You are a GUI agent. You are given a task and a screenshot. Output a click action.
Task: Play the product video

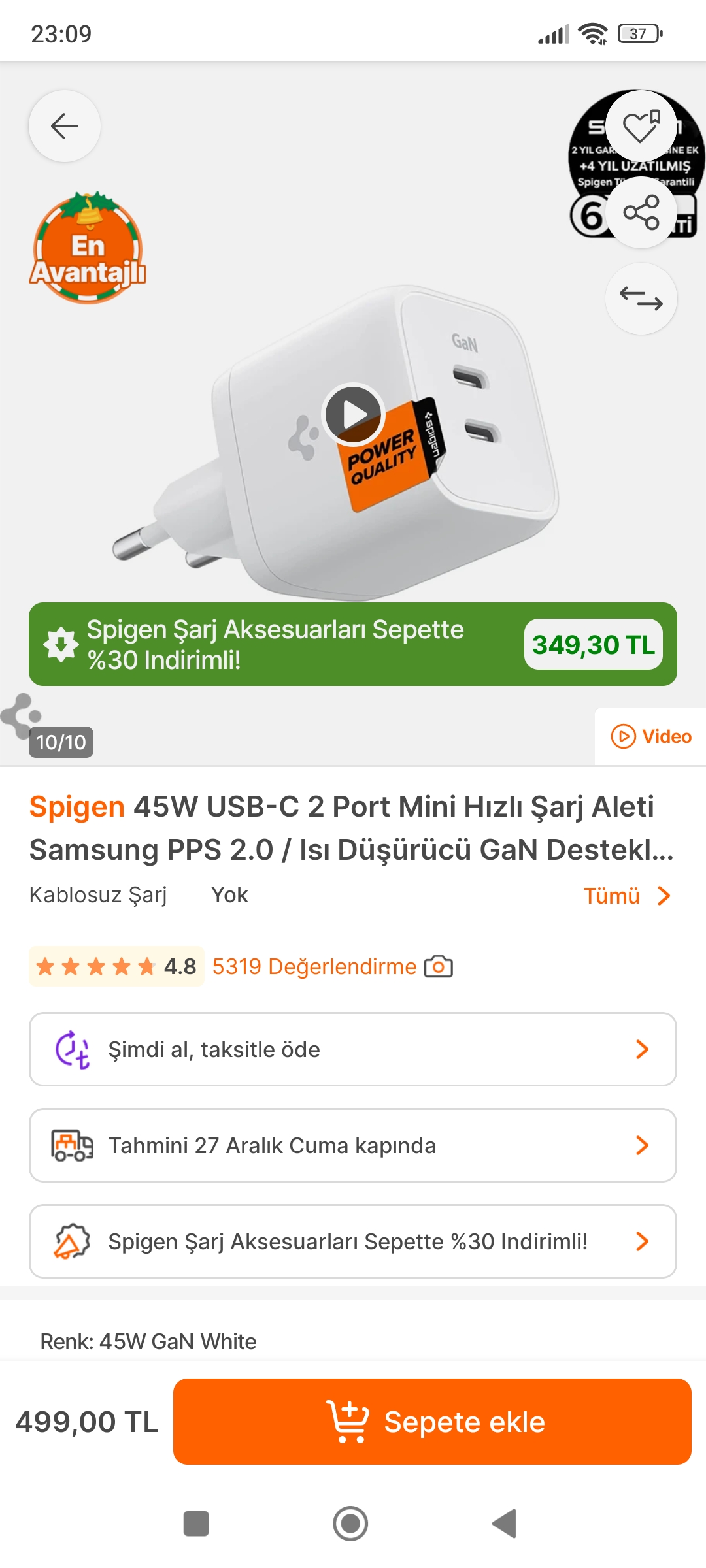click(354, 414)
